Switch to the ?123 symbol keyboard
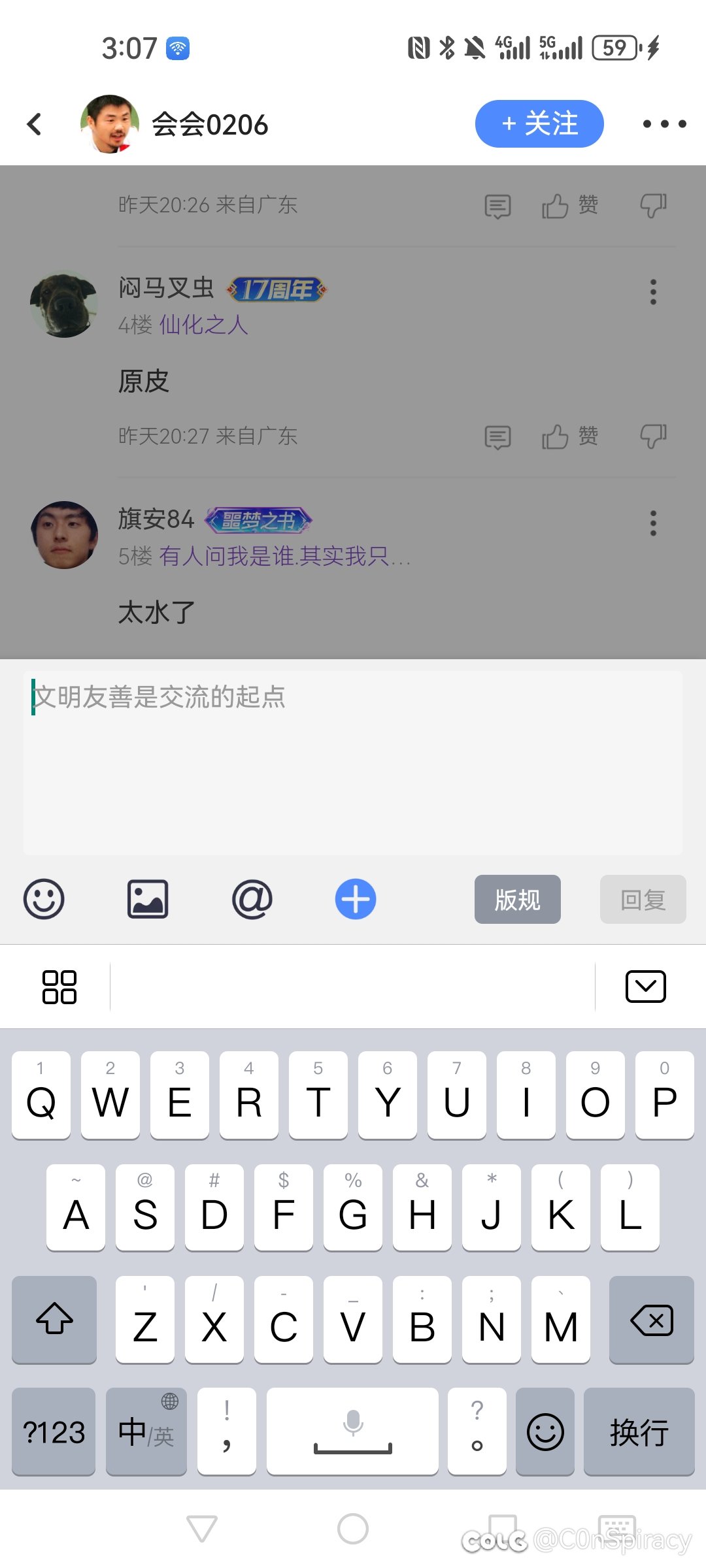The image size is (706, 1568). tap(54, 1431)
